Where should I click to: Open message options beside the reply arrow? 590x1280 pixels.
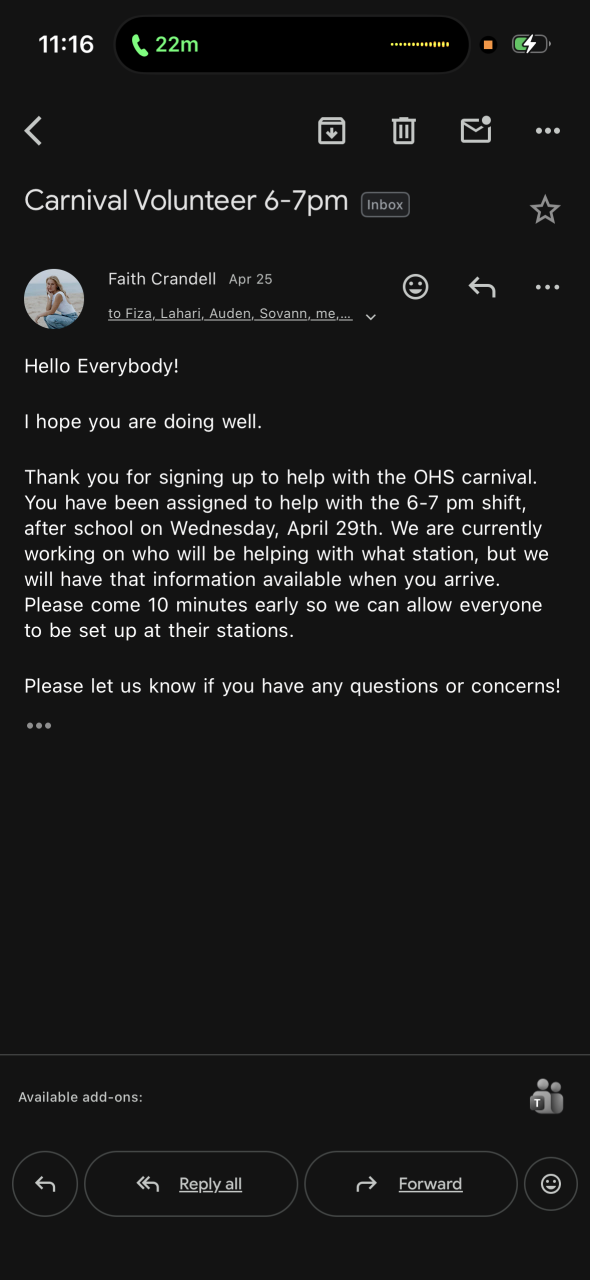[x=548, y=287]
